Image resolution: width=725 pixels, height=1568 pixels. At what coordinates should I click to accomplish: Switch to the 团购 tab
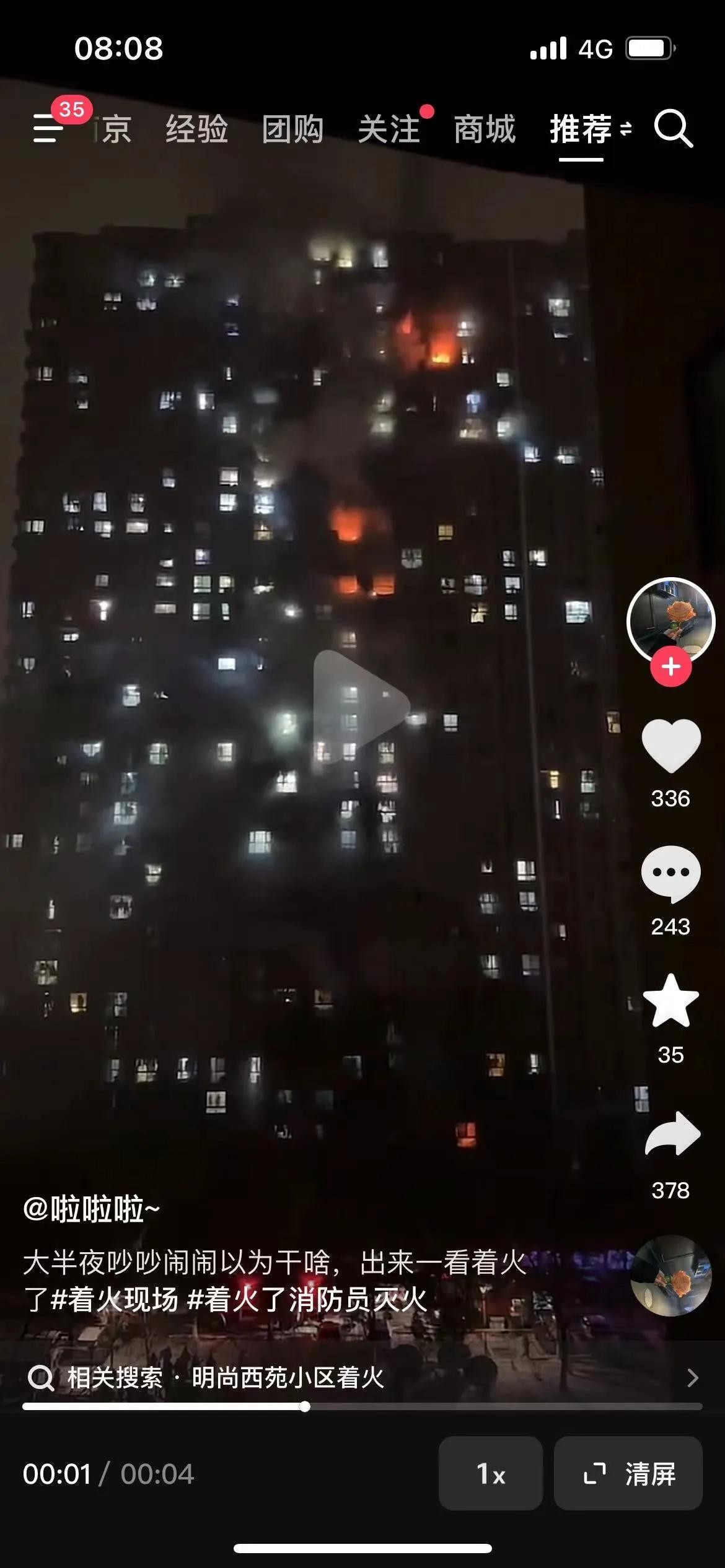(292, 129)
